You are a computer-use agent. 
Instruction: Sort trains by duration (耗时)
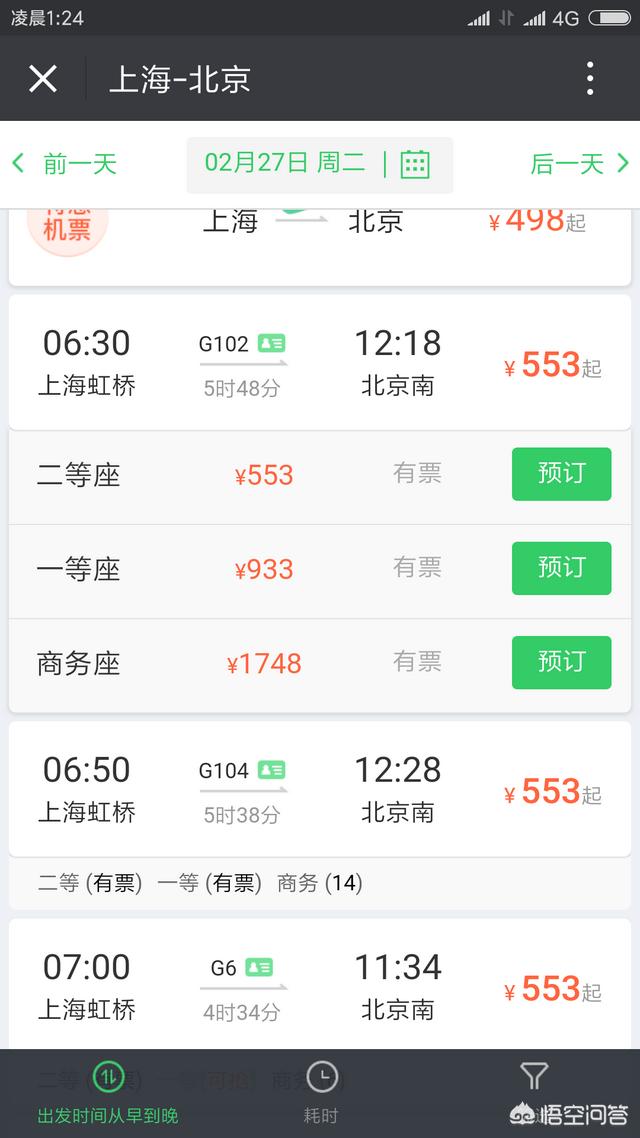click(321, 1093)
